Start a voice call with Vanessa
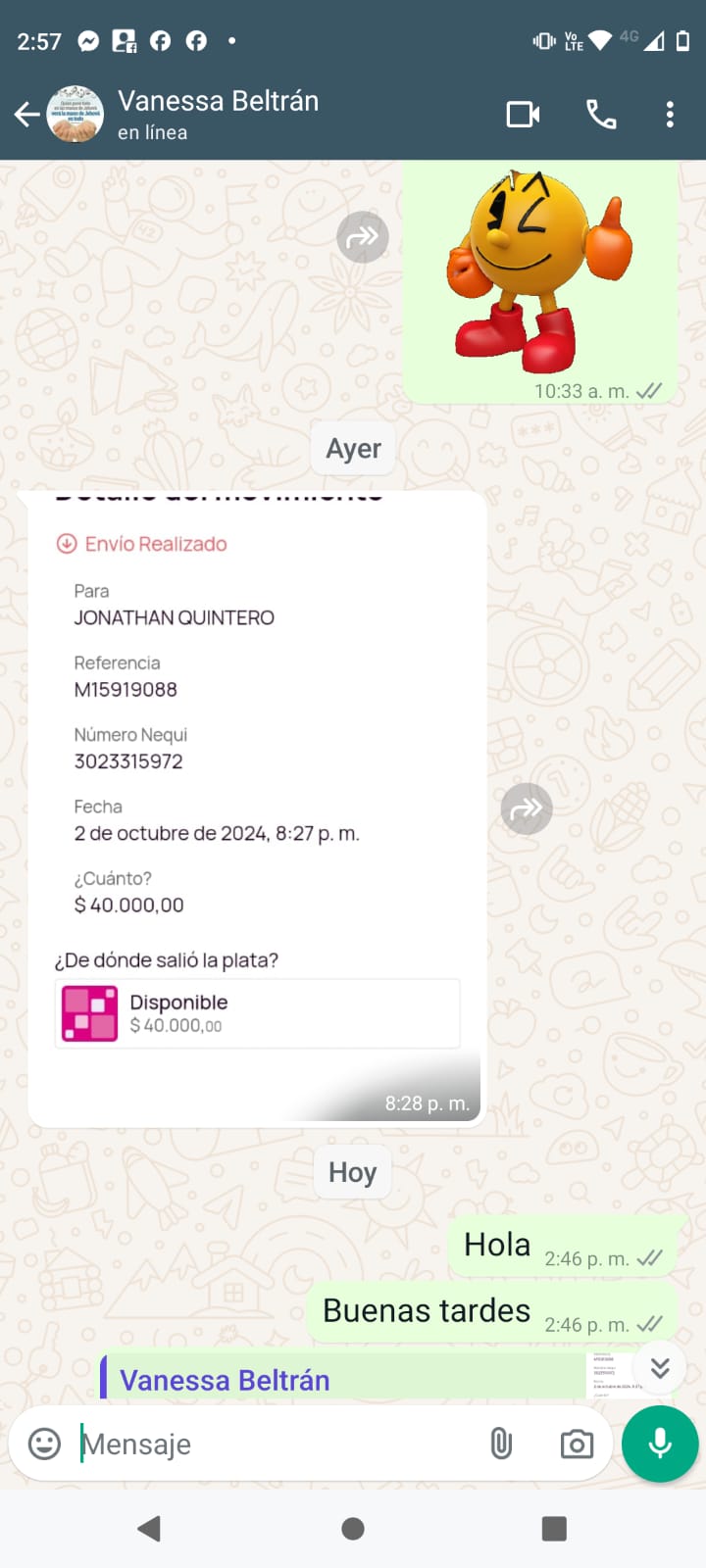The width and height of the screenshot is (706, 1568). pyautogui.click(x=601, y=115)
